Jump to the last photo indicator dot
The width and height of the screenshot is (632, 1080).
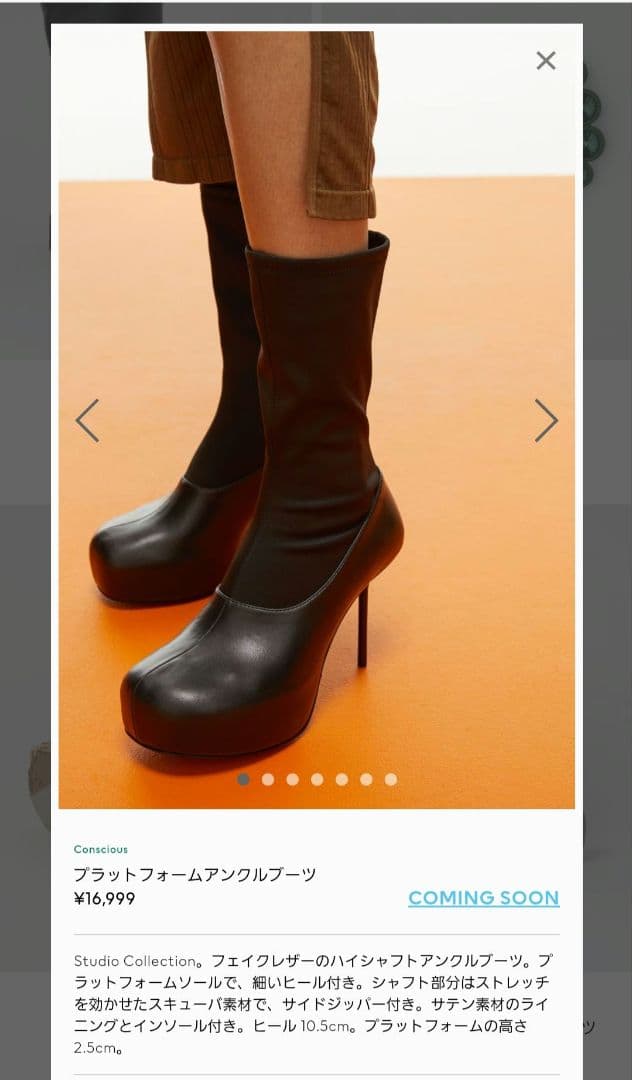click(x=390, y=779)
